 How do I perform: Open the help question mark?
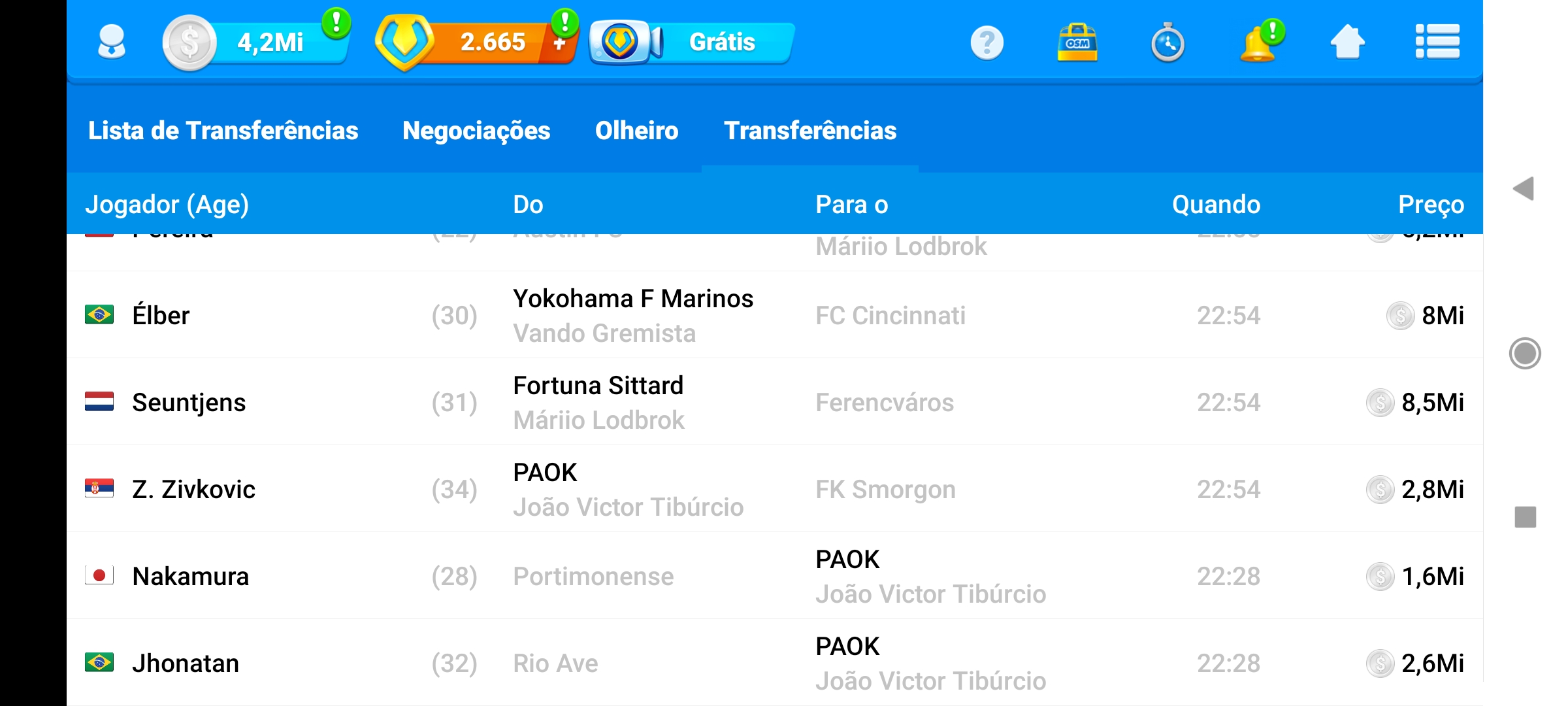point(987,43)
